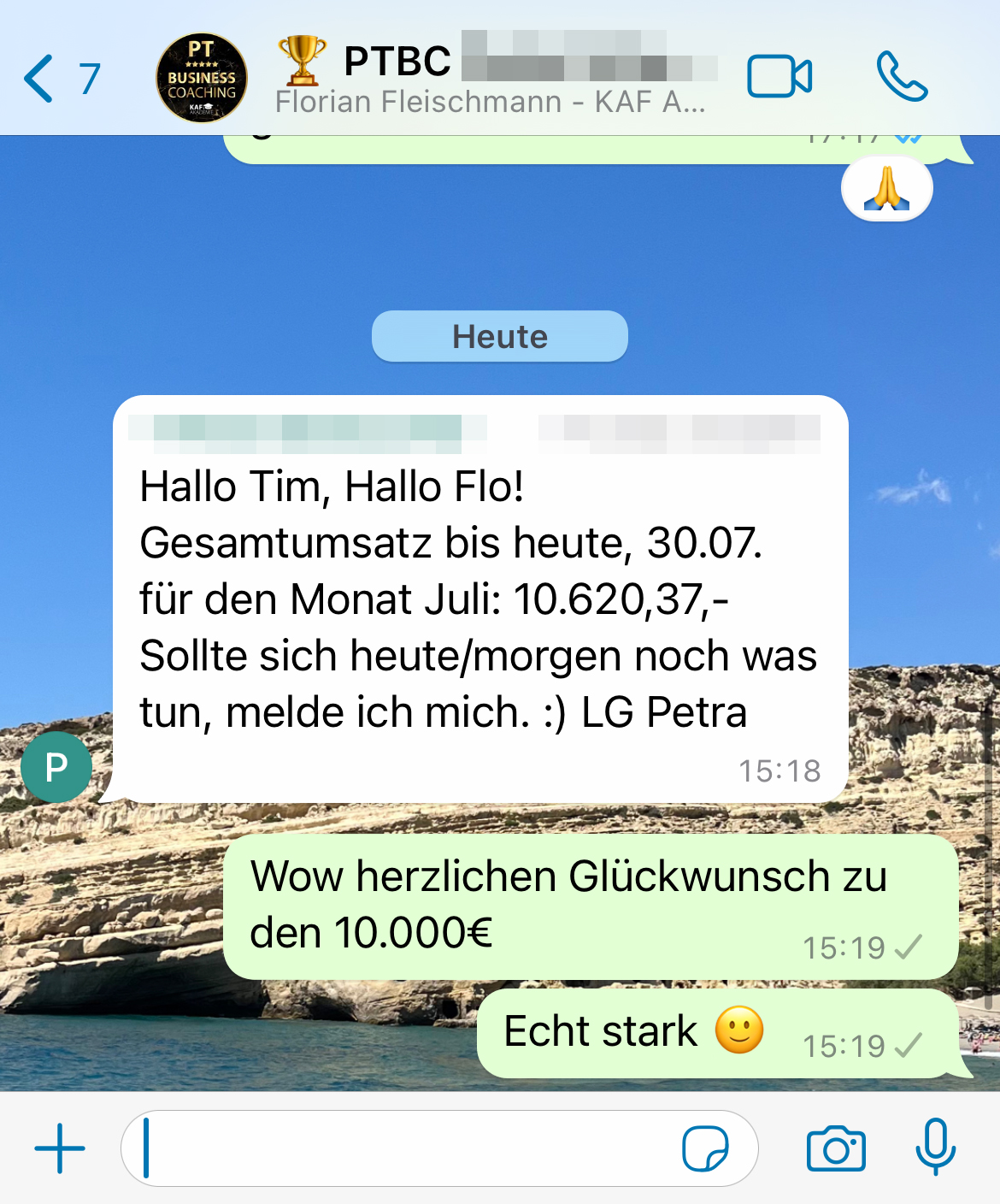The image size is (1000, 1204).
Task: Record a voice message with the microphone
Action: (x=935, y=1146)
